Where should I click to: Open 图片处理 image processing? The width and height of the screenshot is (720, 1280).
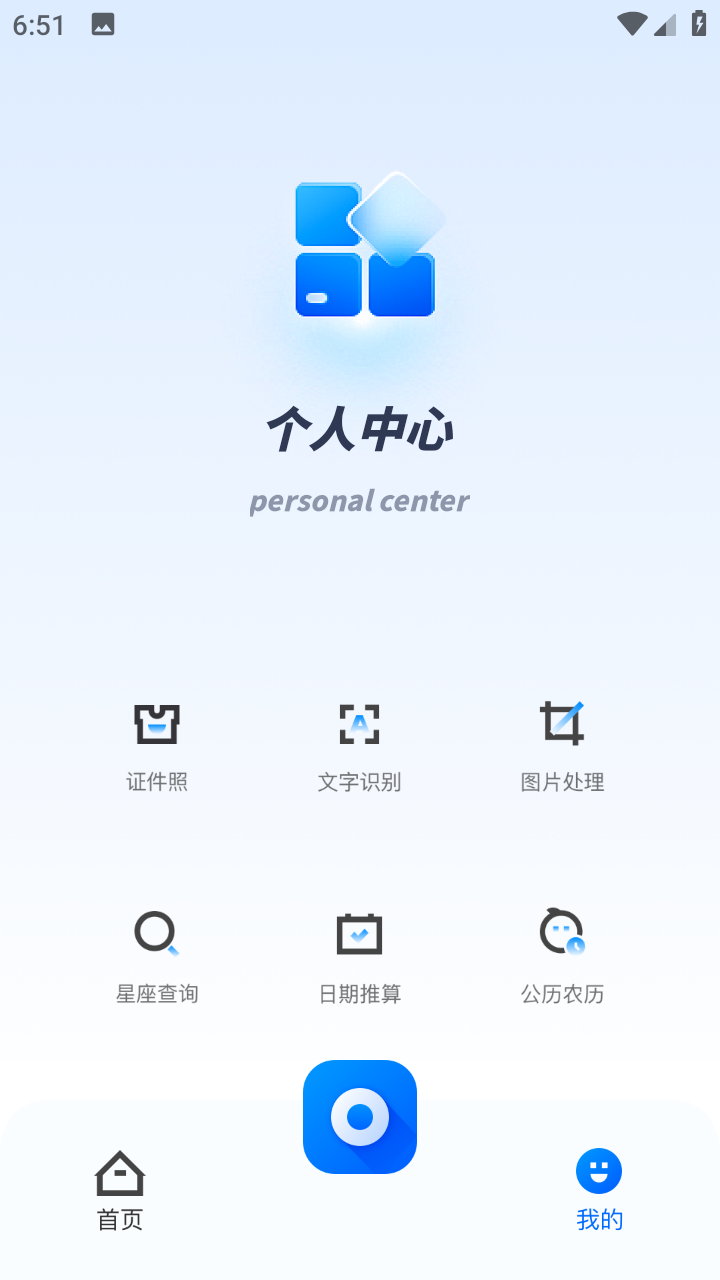tap(562, 745)
